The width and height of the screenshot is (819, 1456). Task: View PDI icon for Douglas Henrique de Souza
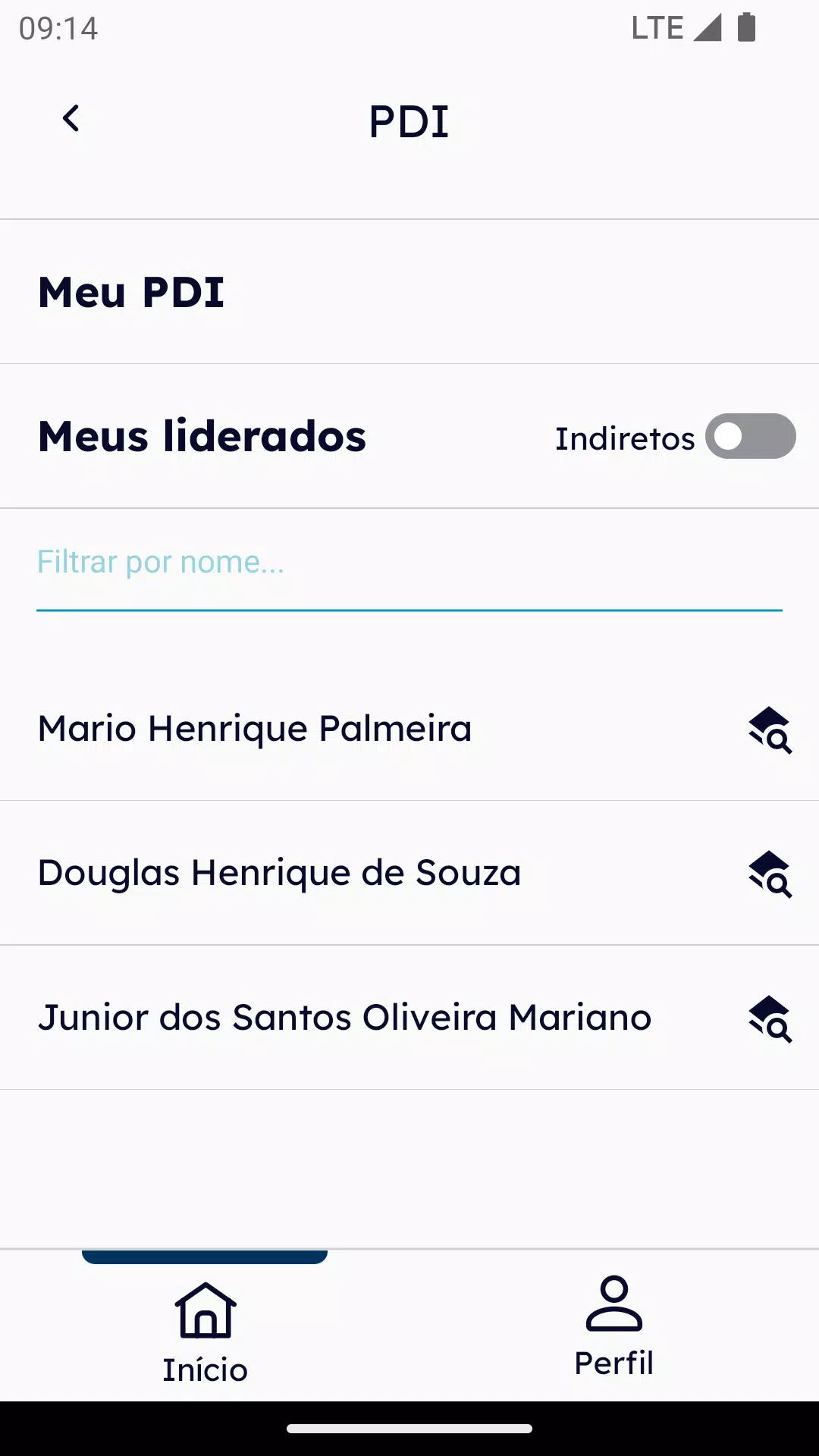pyautogui.click(x=770, y=874)
